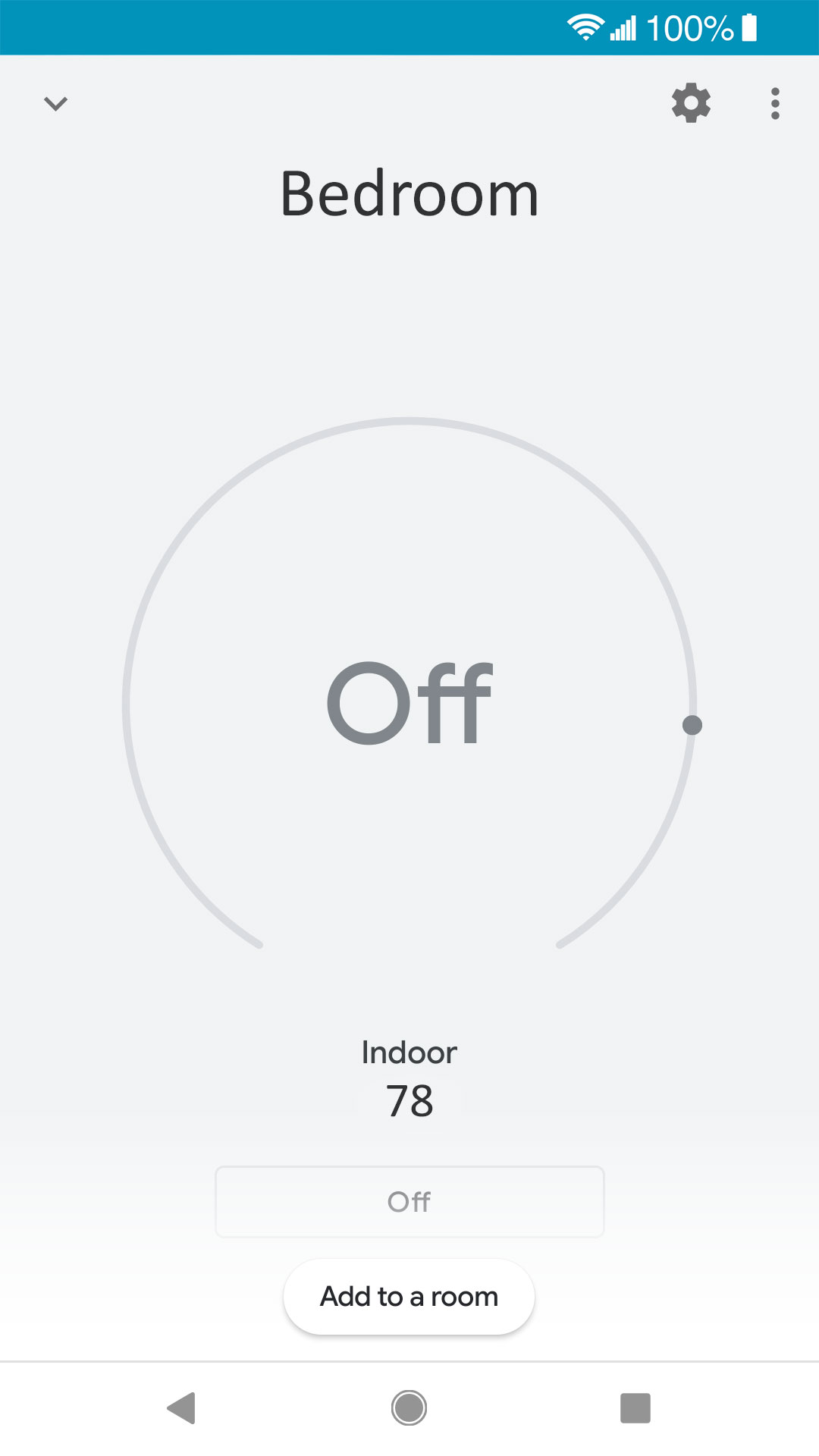Collapse the Bedroom thermostat view
Viewport: 819px width, 1456px height.
coord(56,103)
